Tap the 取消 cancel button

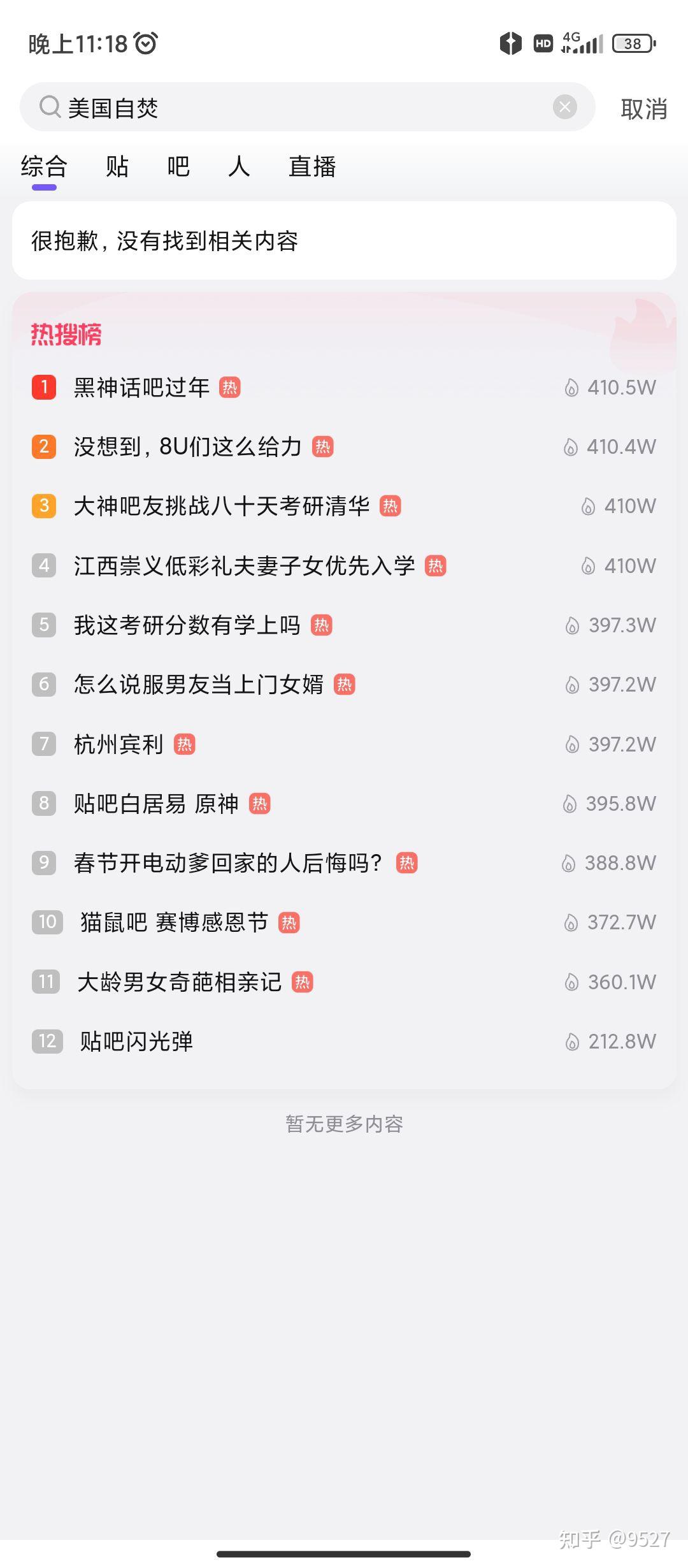point(643,108)
